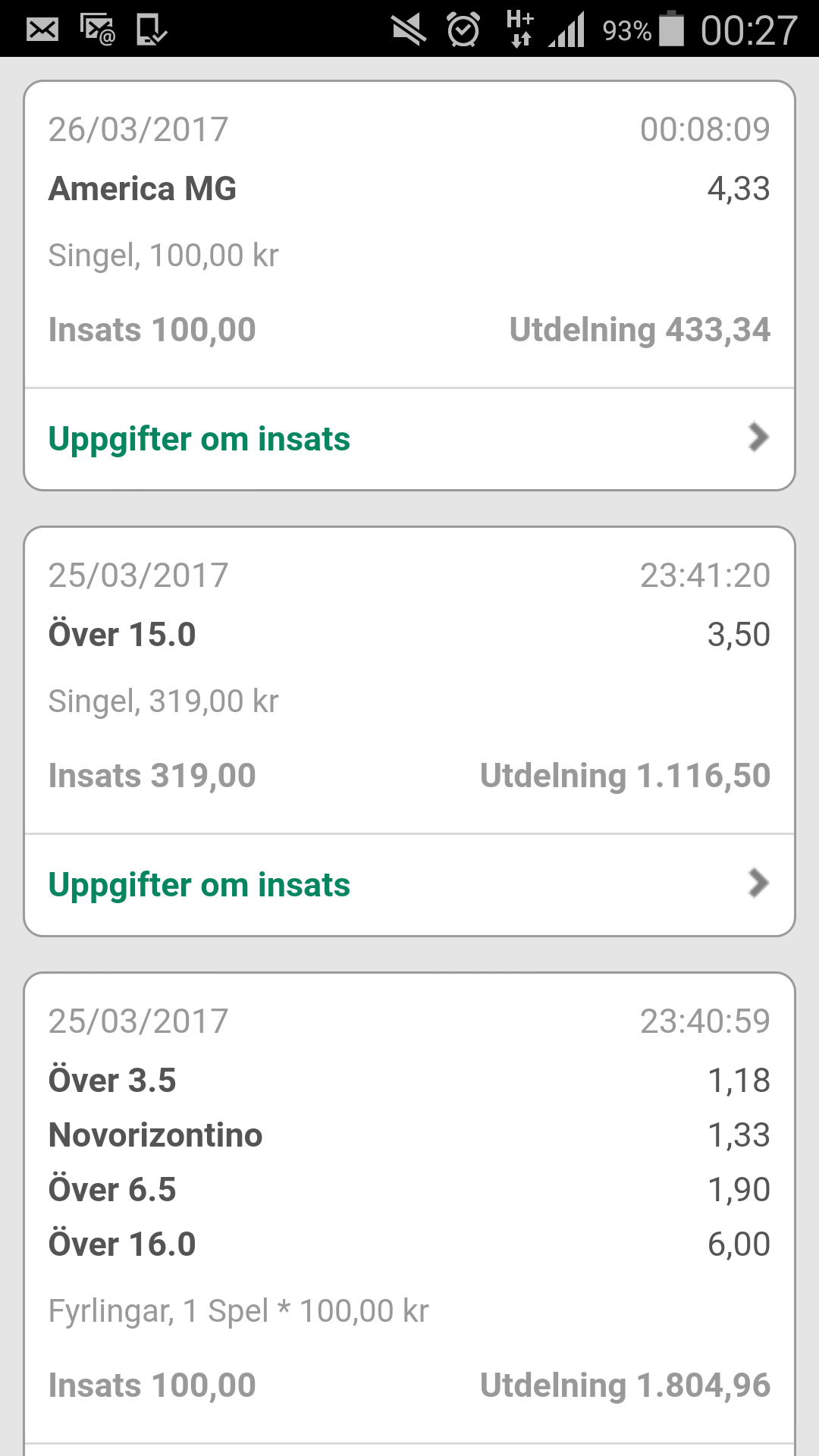Open Uppgifter om insats for America MG bet
Screen dimensions: 819x1456
click(409, 439)
